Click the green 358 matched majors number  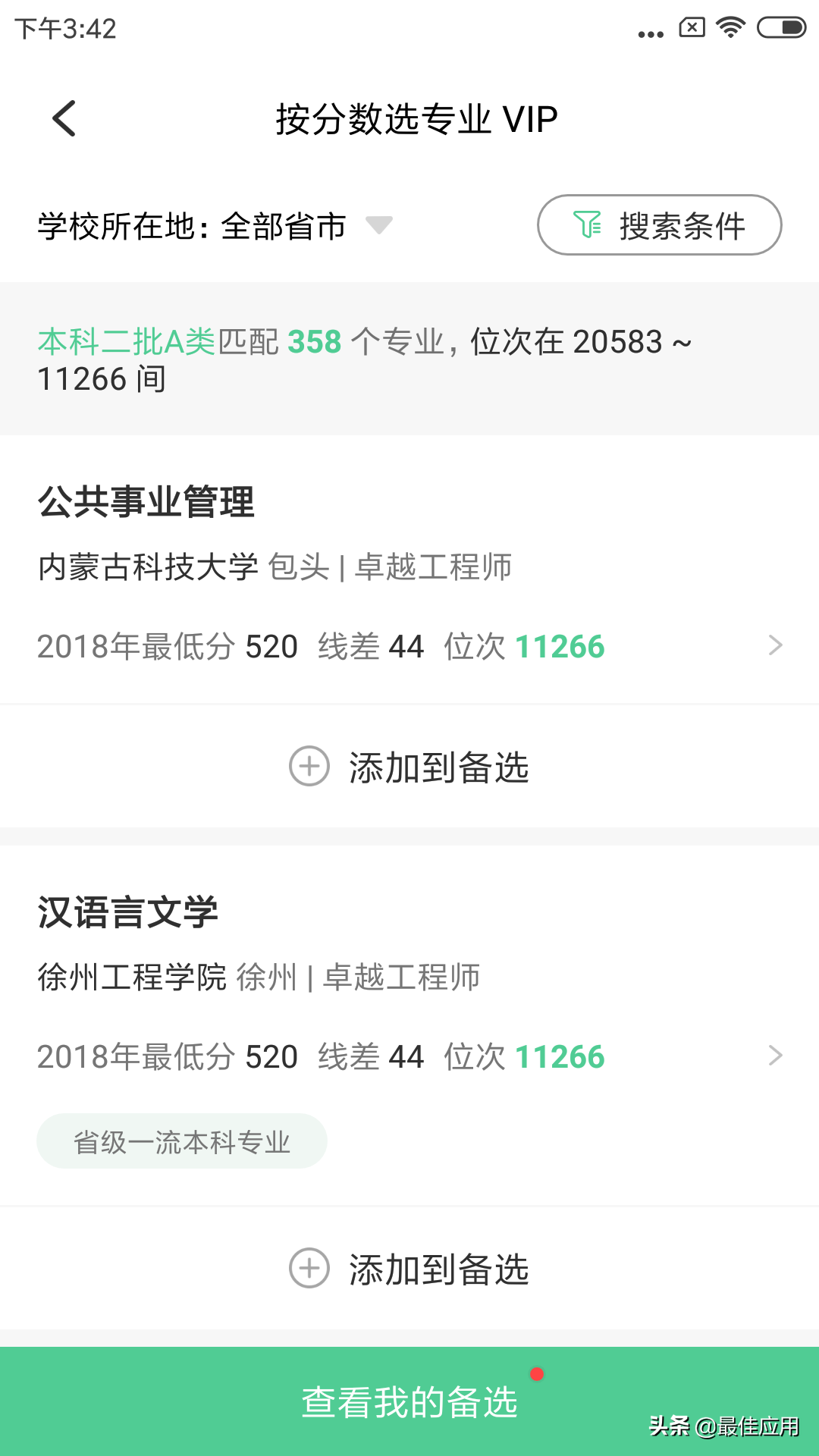315,342
